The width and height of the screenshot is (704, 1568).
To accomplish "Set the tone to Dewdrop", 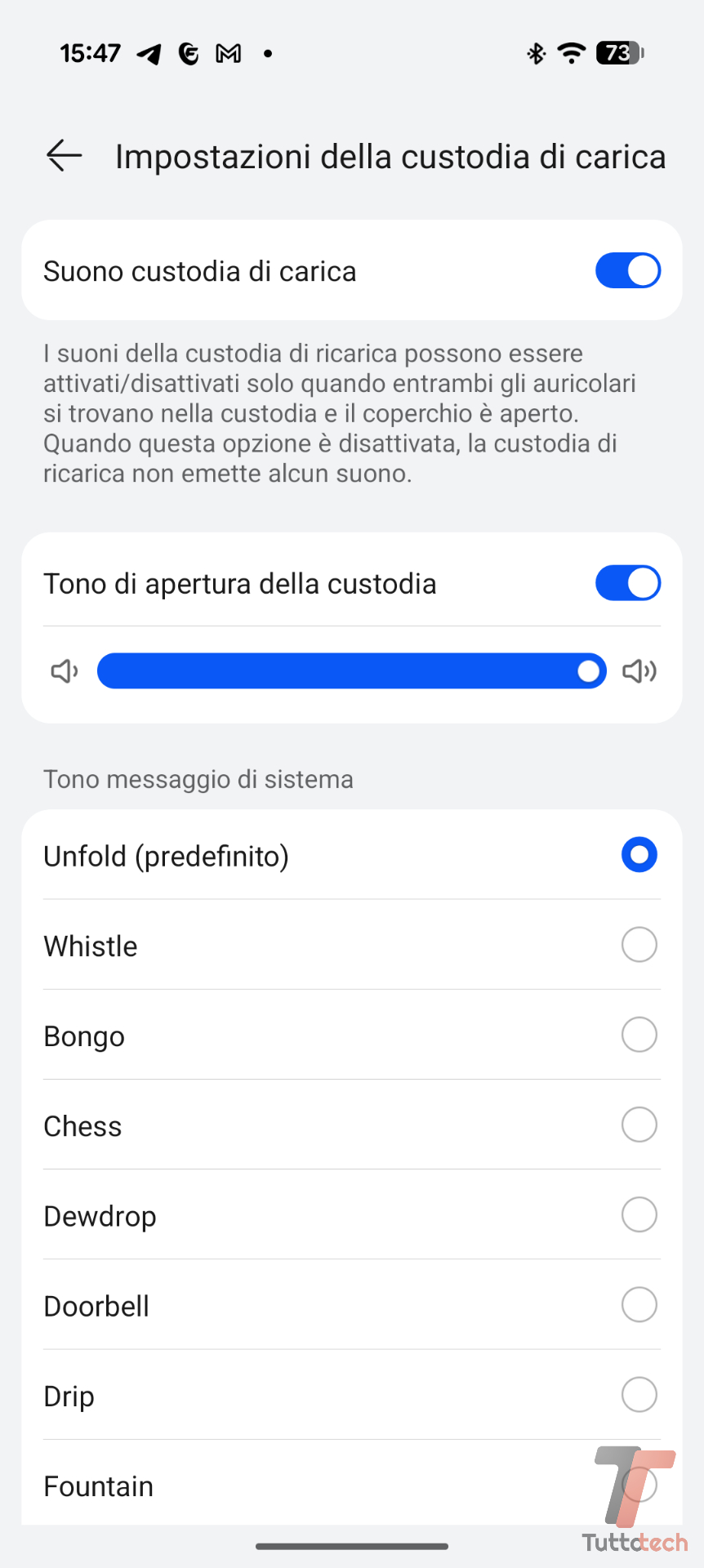I will point(639,1214).
